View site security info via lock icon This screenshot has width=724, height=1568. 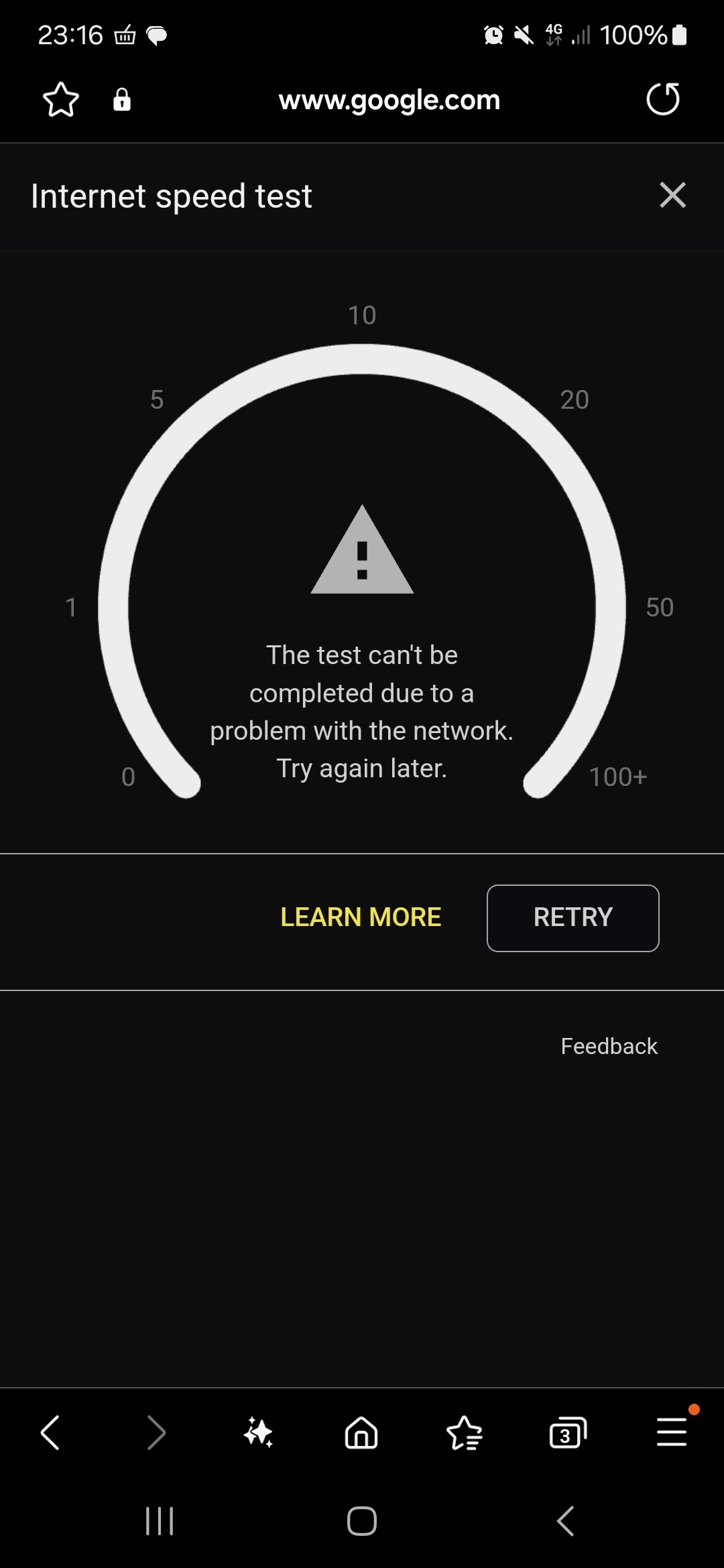tap(122, 99)
